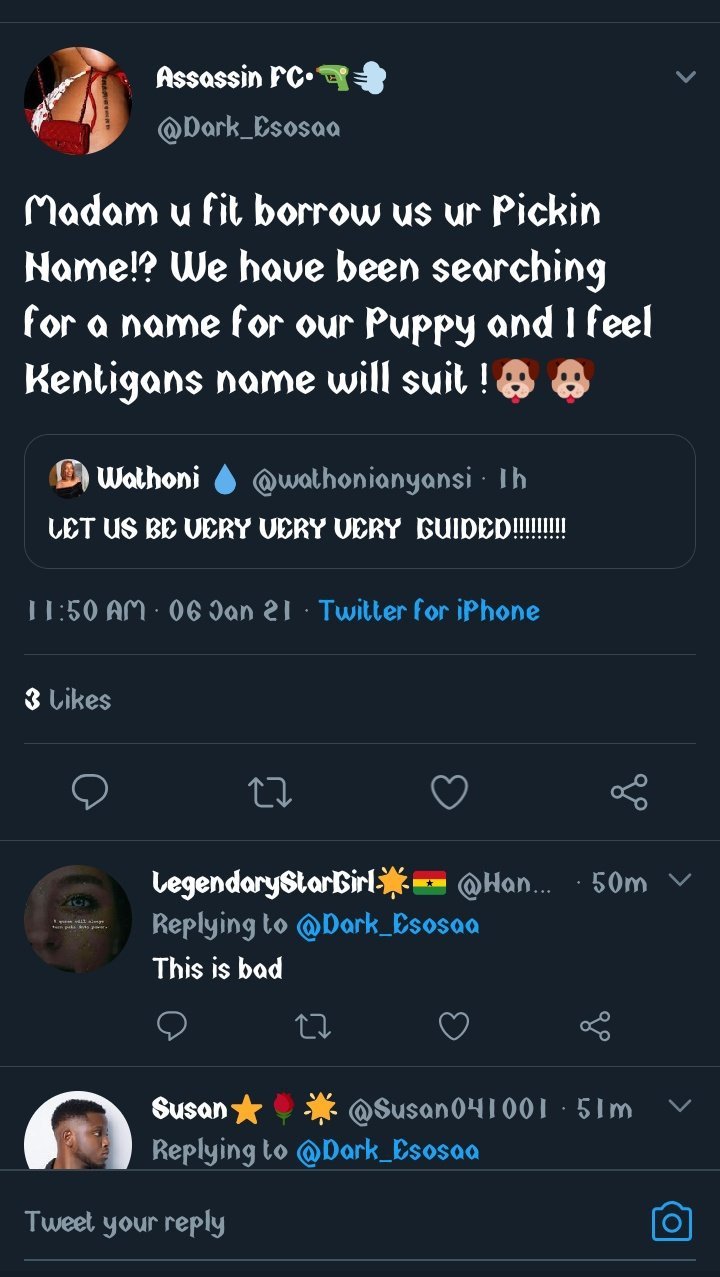The height and width of the screenshot is (1277, 720).
Task: Reply to the 'This is bad' comment
Action: (172, 1026)
